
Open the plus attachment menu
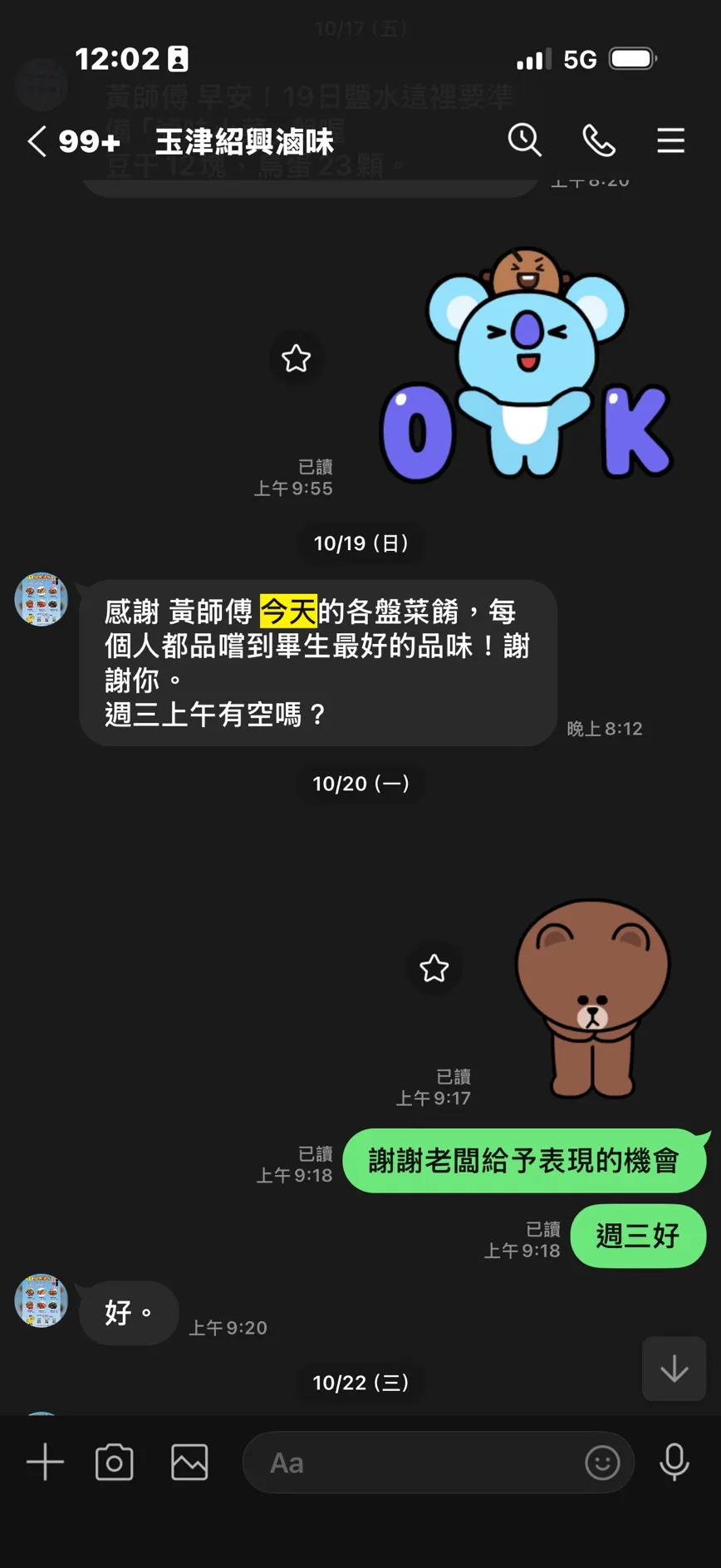[x=45, y=1462]
